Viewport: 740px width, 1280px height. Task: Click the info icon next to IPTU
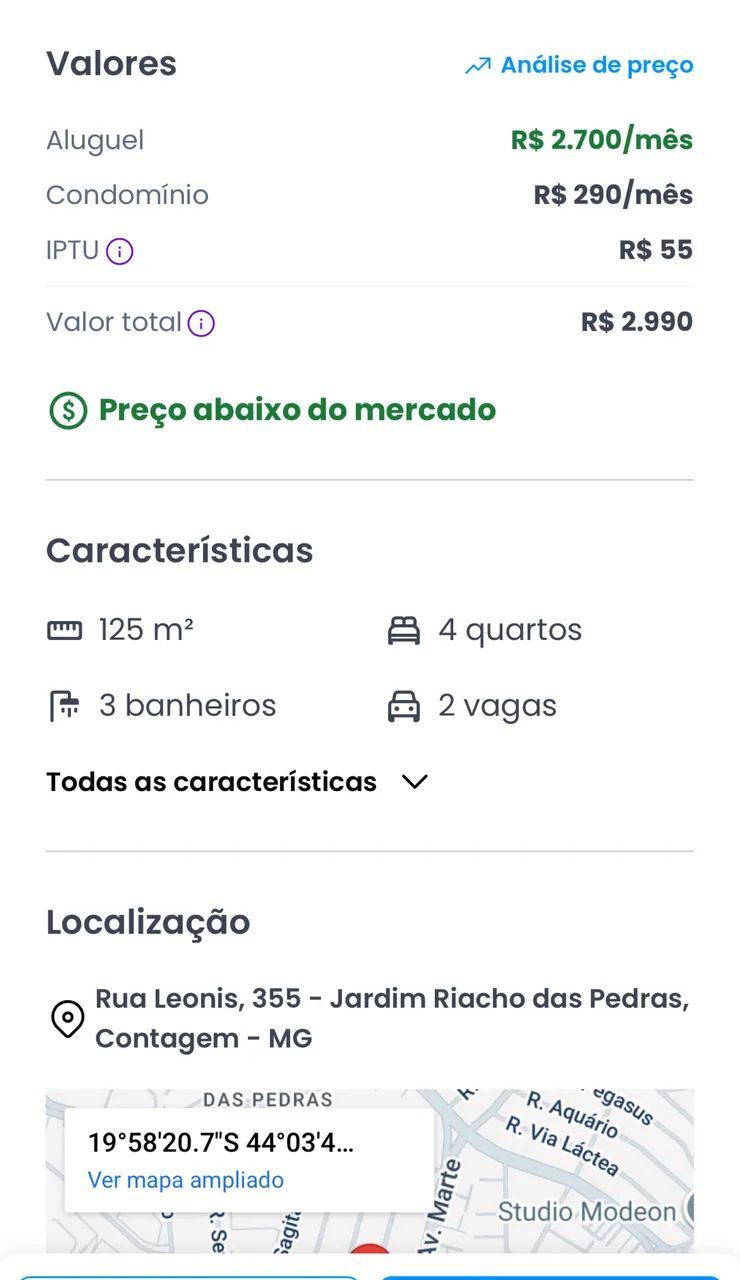pos(119,251)
